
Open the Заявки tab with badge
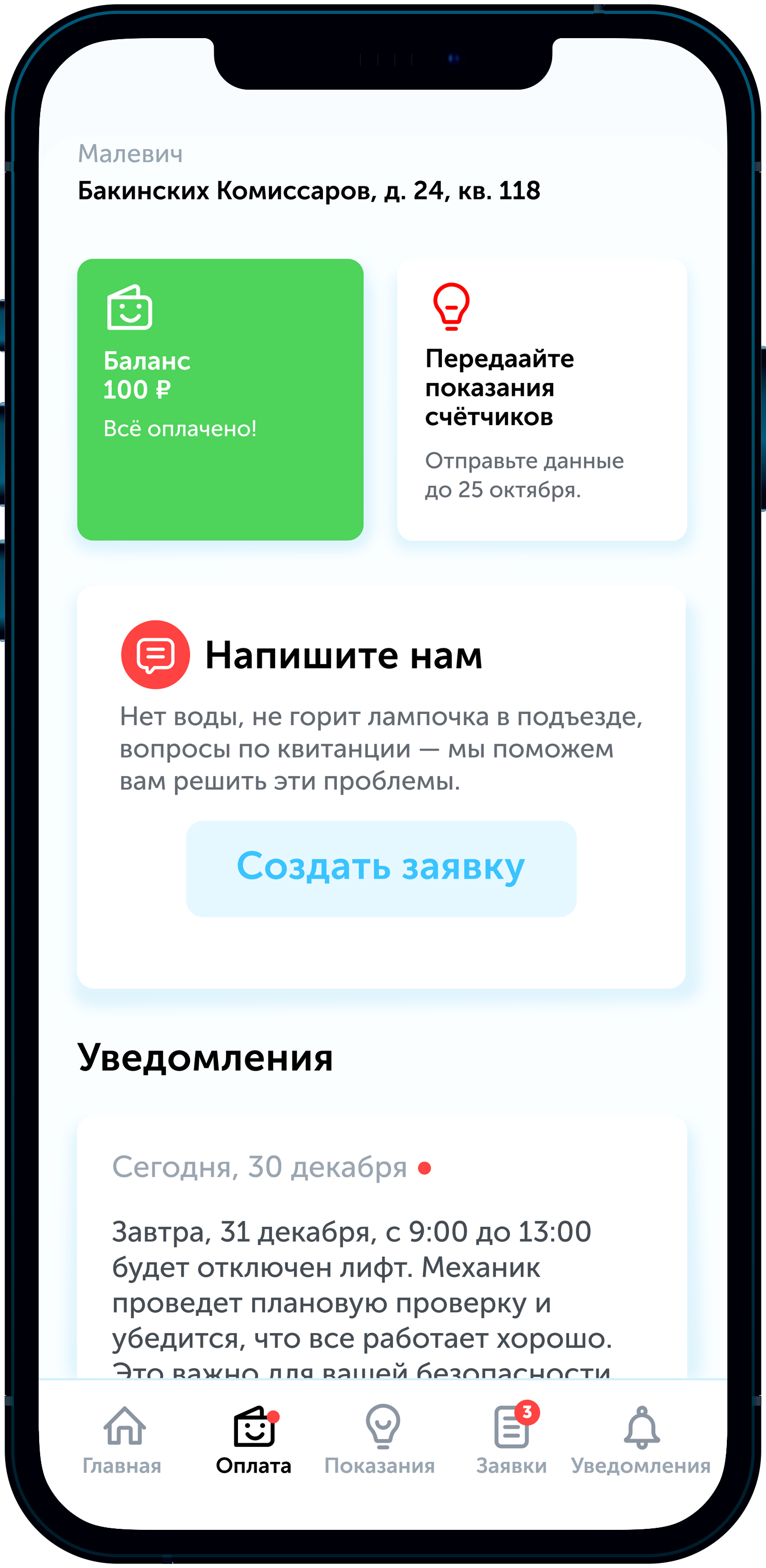(512, 1440)
